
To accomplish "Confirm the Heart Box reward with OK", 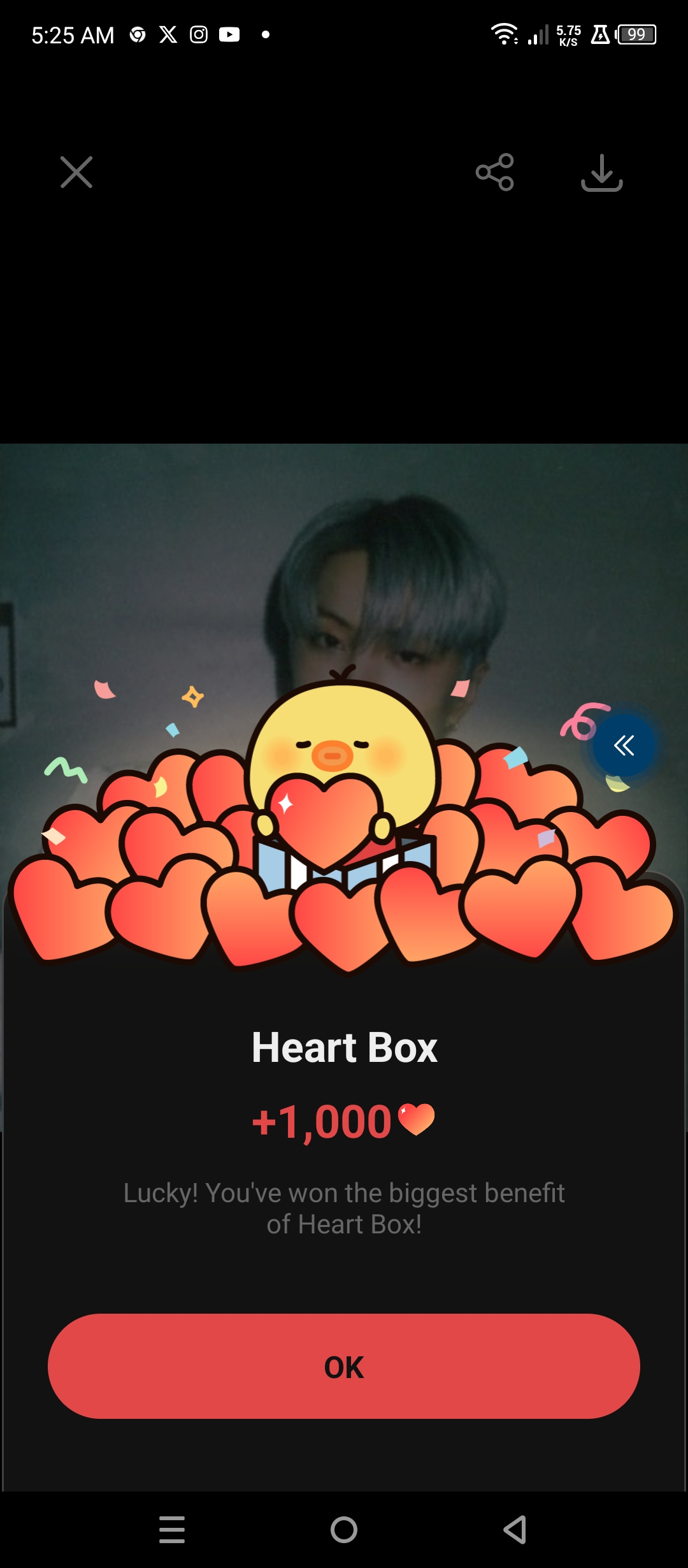I will 344,1367.
